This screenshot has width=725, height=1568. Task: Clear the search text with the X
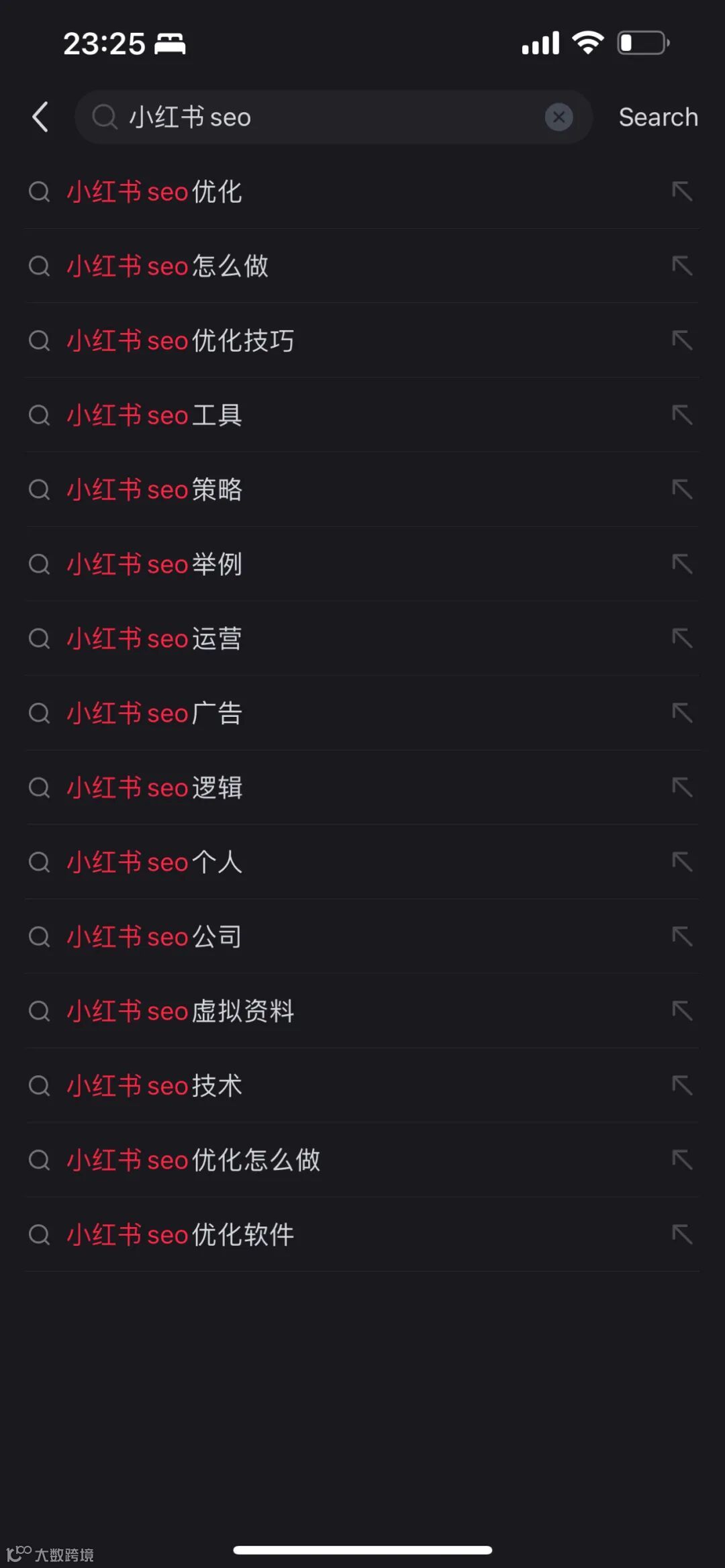[x=559, y=117]
